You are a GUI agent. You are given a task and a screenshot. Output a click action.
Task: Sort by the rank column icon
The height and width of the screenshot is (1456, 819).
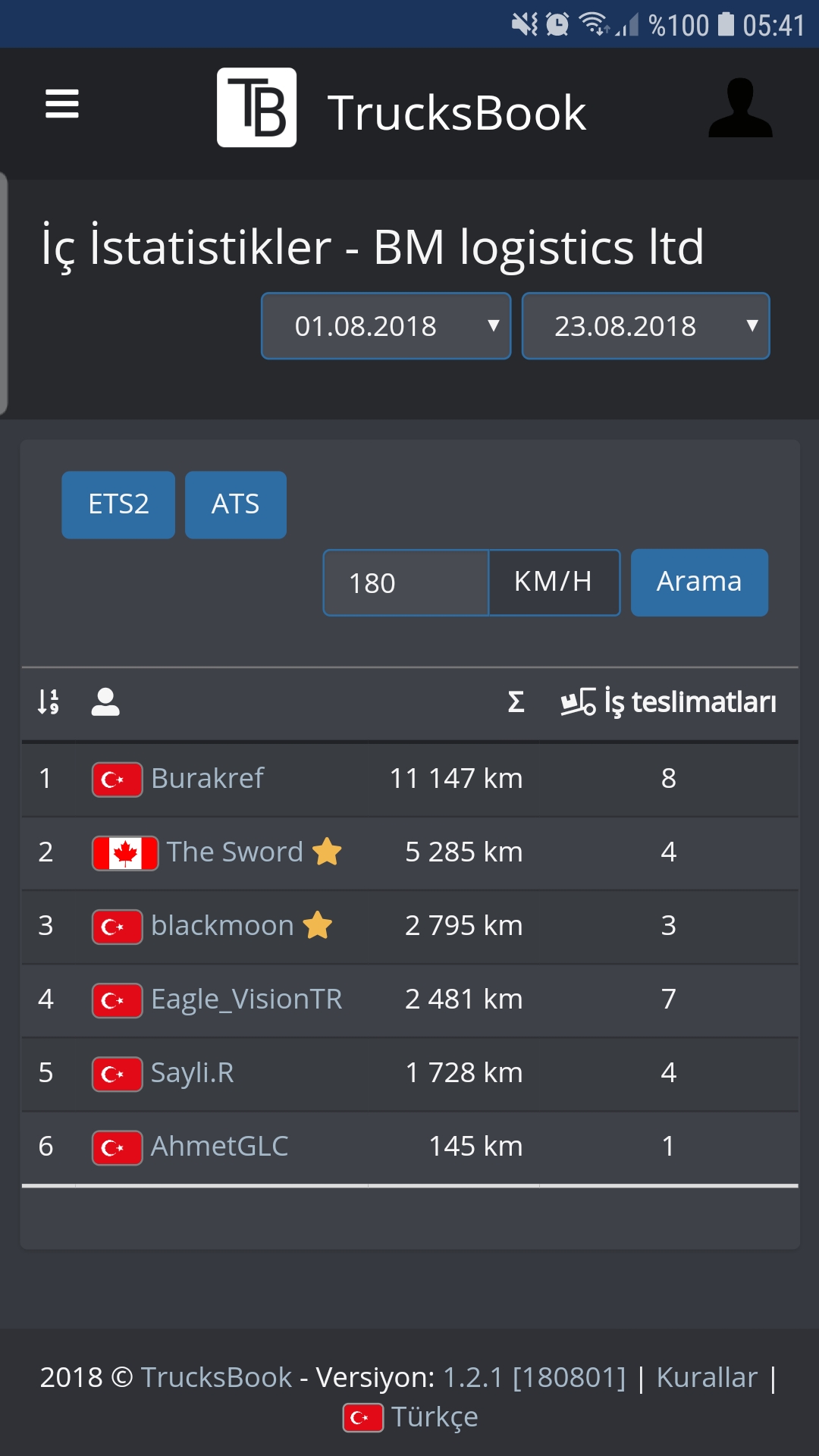[49, 701]
